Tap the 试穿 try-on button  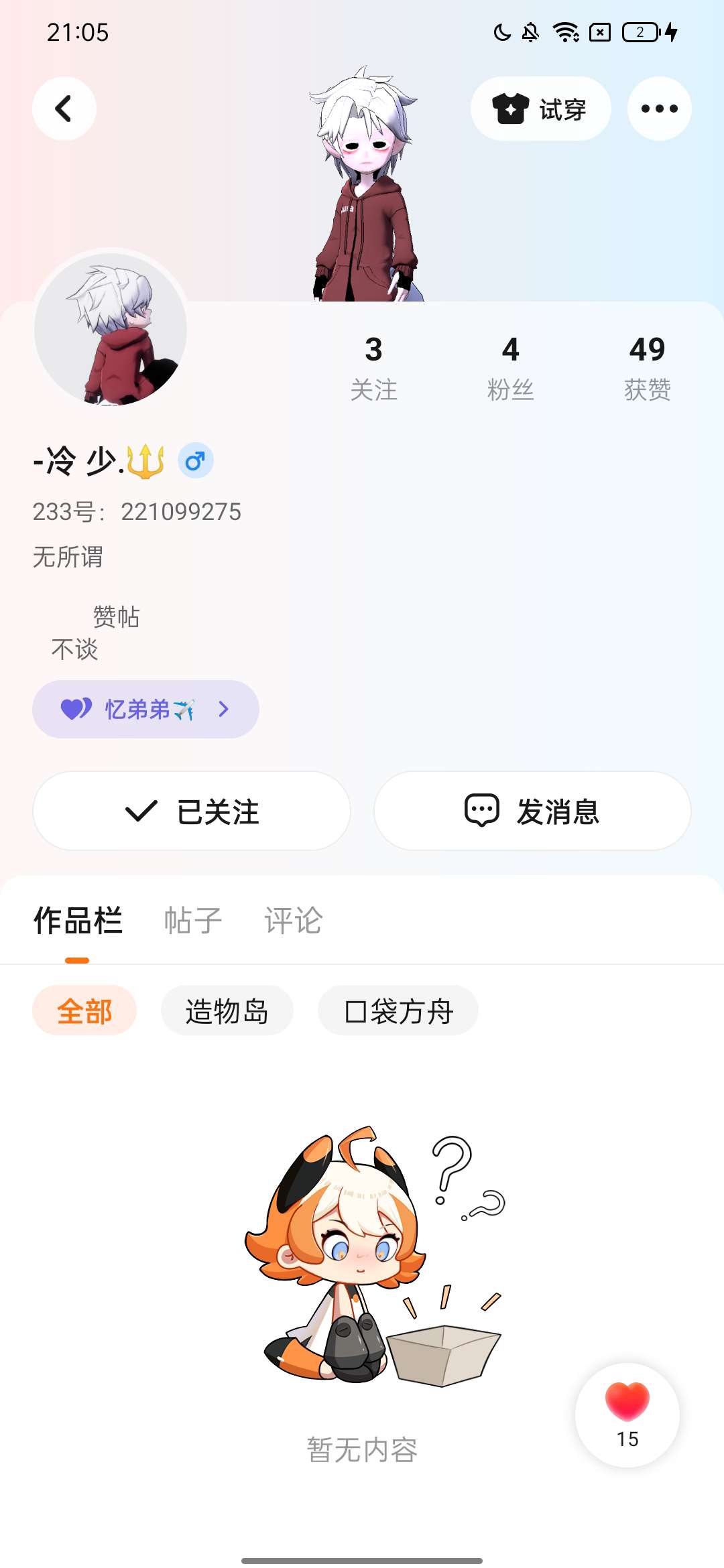click(x=540, y=109)
